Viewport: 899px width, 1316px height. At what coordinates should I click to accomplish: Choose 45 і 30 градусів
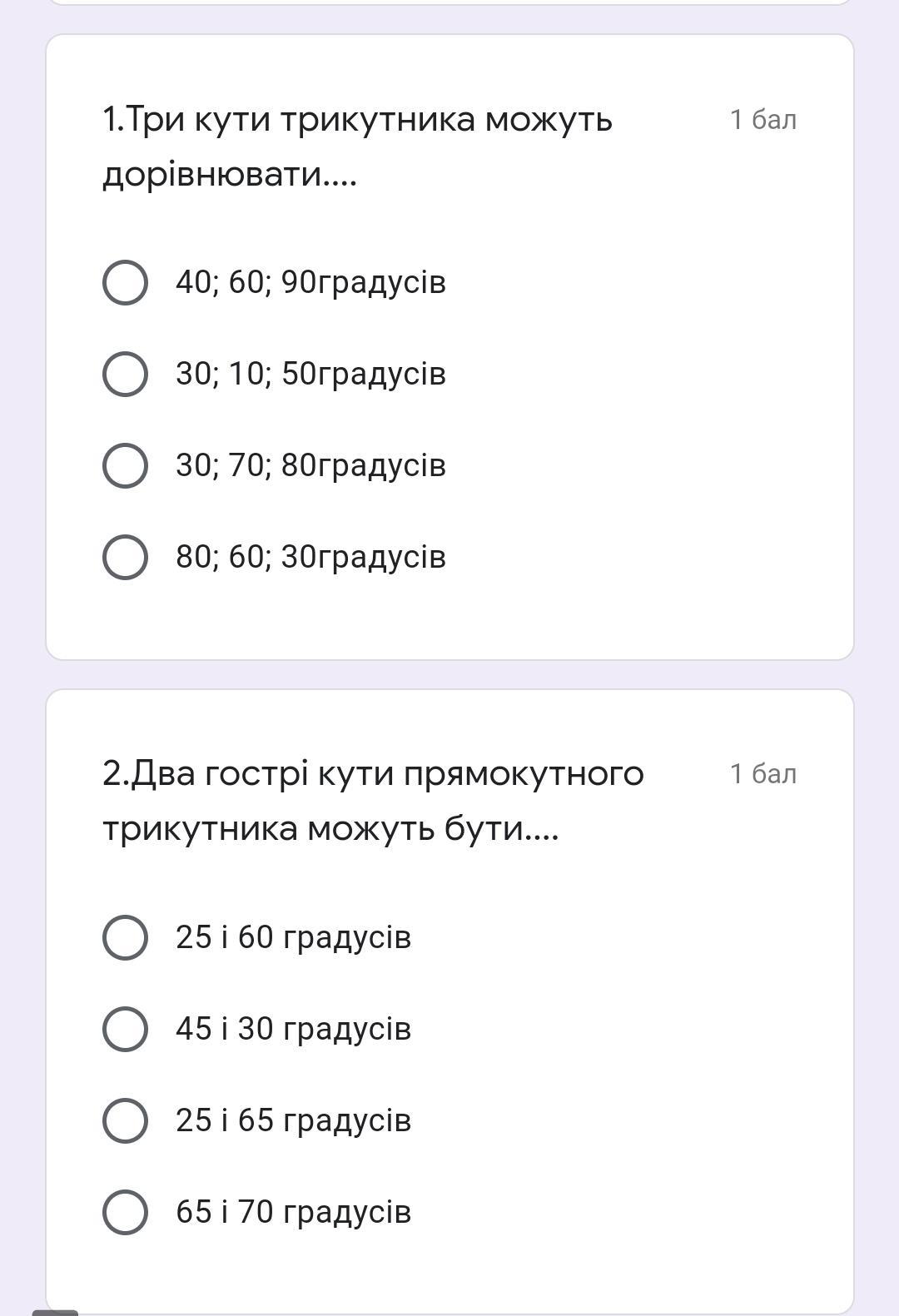126,1029
